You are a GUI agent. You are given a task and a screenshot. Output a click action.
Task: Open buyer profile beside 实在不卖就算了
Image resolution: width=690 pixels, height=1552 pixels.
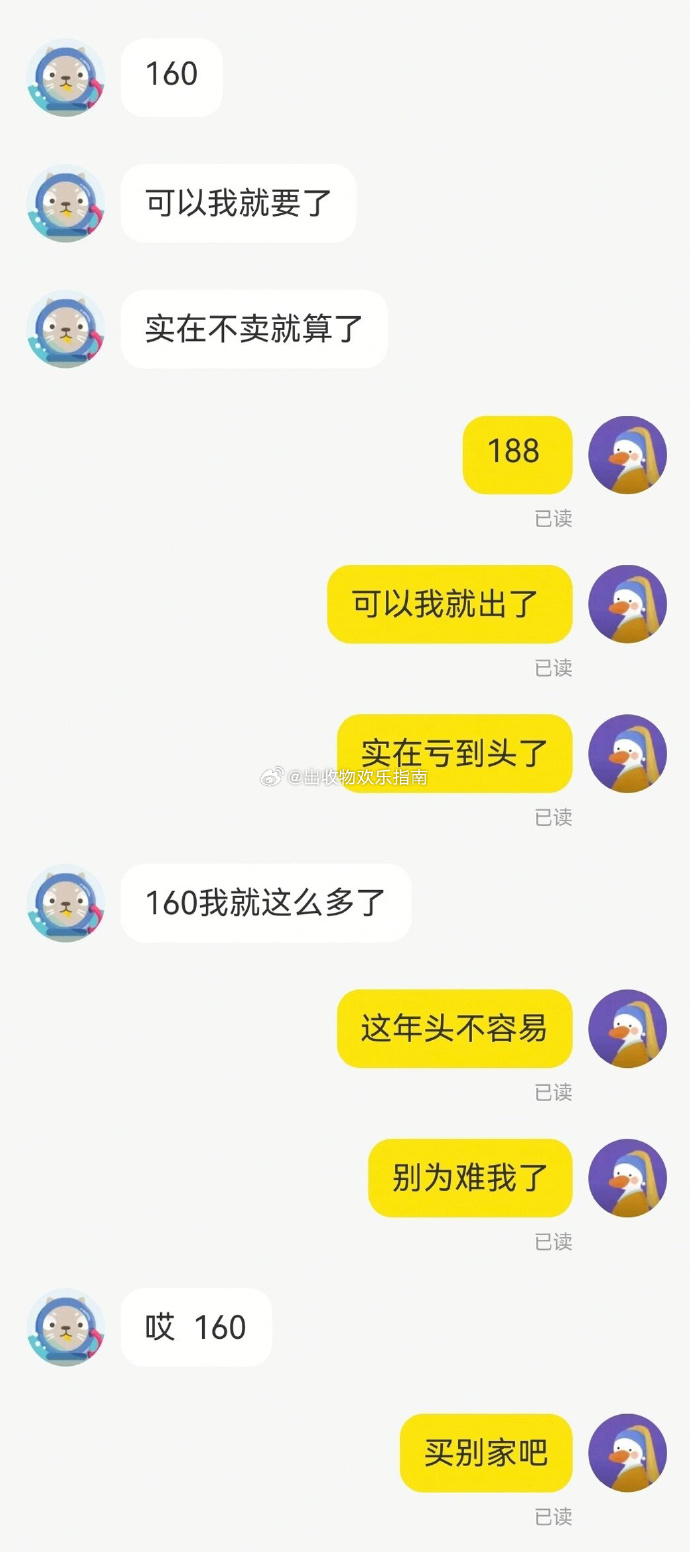(x=66, y=329)
